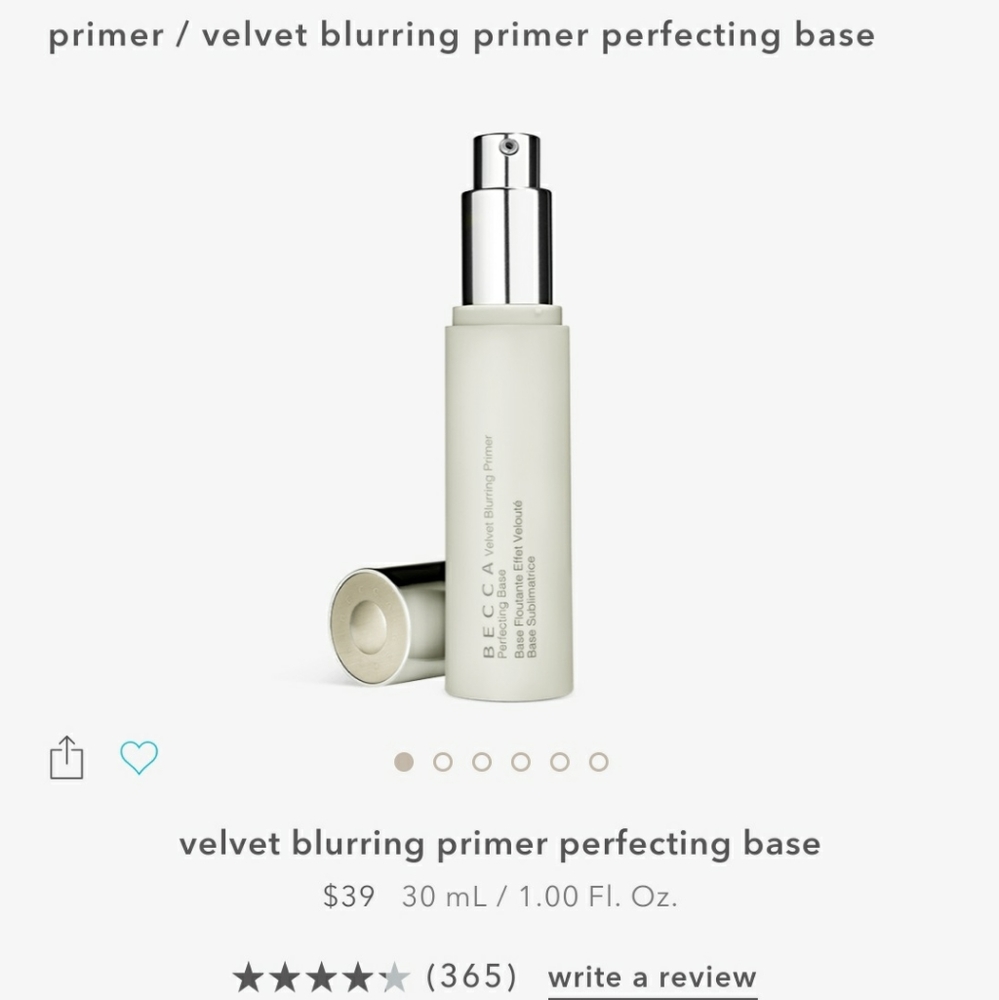Advance carousel using sixth dot
Viewport: 999px width, 1000px height.
596,762
